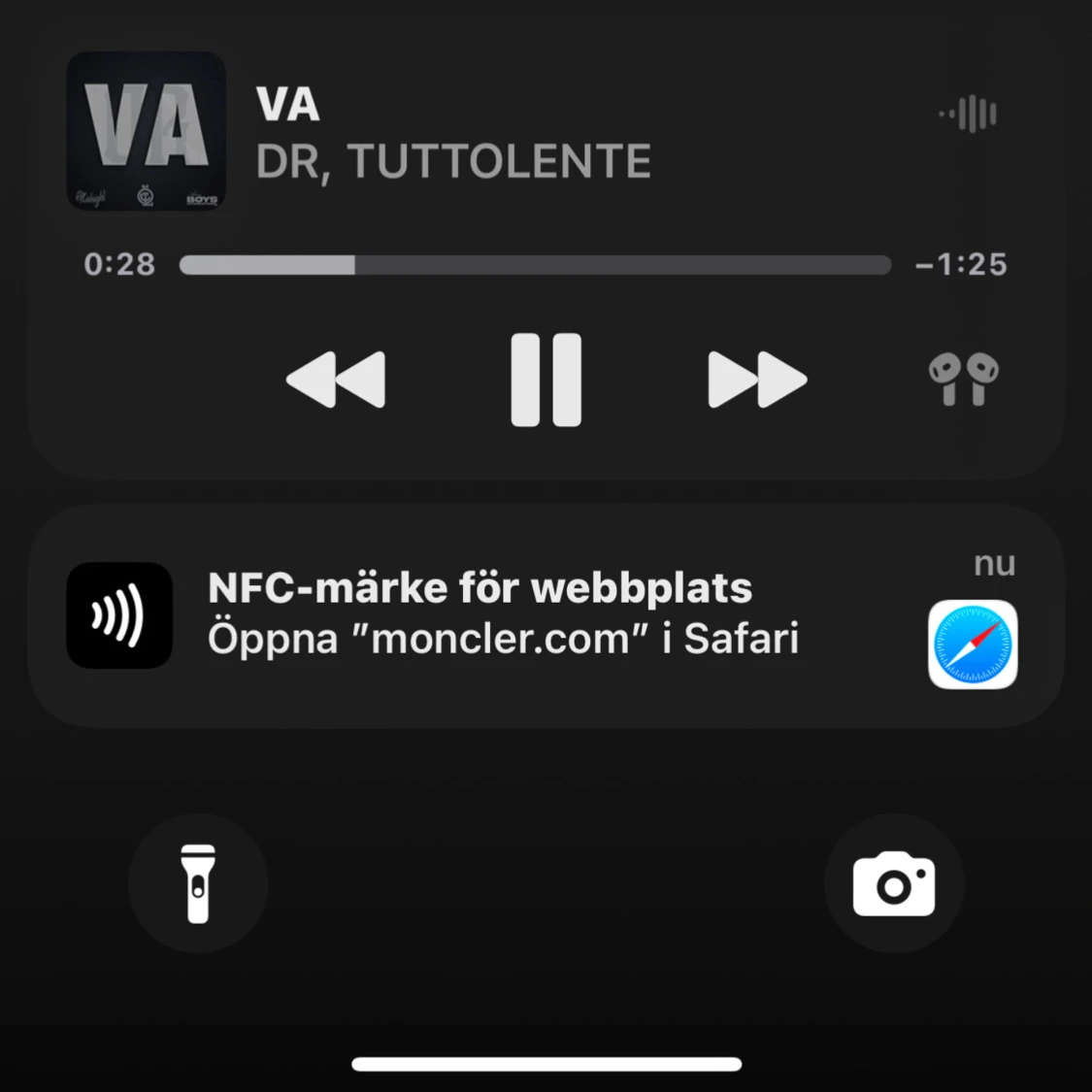Skip to the next track
1092x1092 pixels.
pyautogui.click(x=756, y=380)
